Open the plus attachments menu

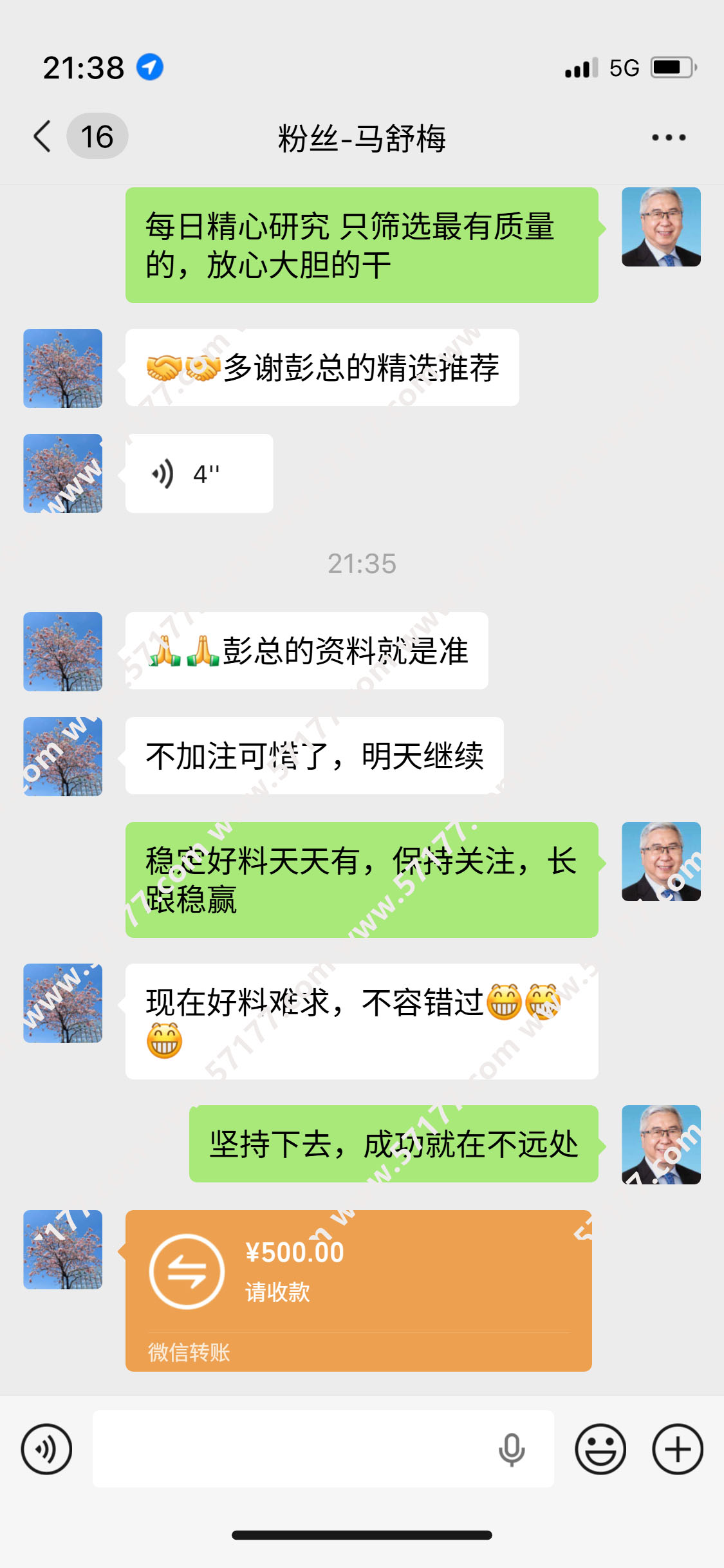pyautogui.click(x=677, y=1449)
